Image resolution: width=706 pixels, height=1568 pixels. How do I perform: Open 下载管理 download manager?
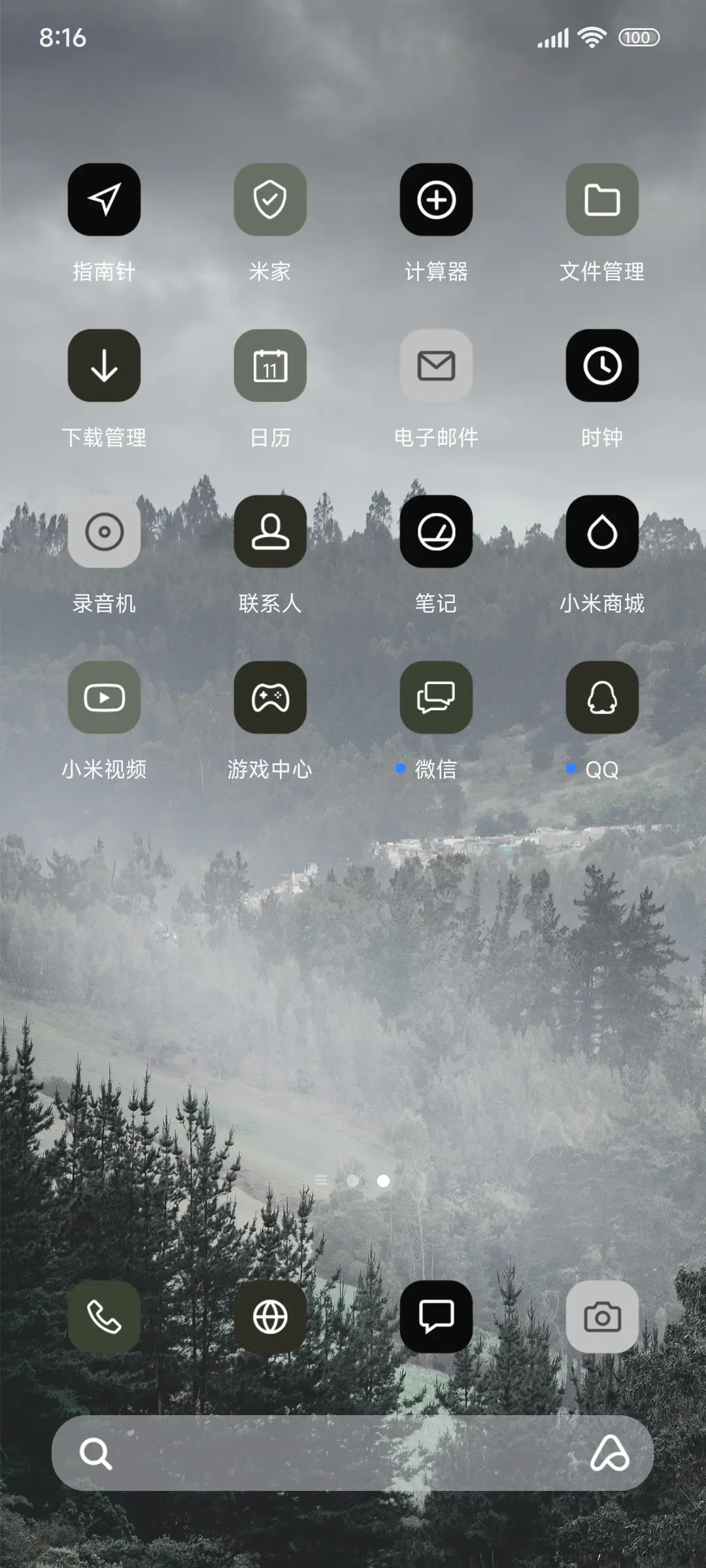105,366
